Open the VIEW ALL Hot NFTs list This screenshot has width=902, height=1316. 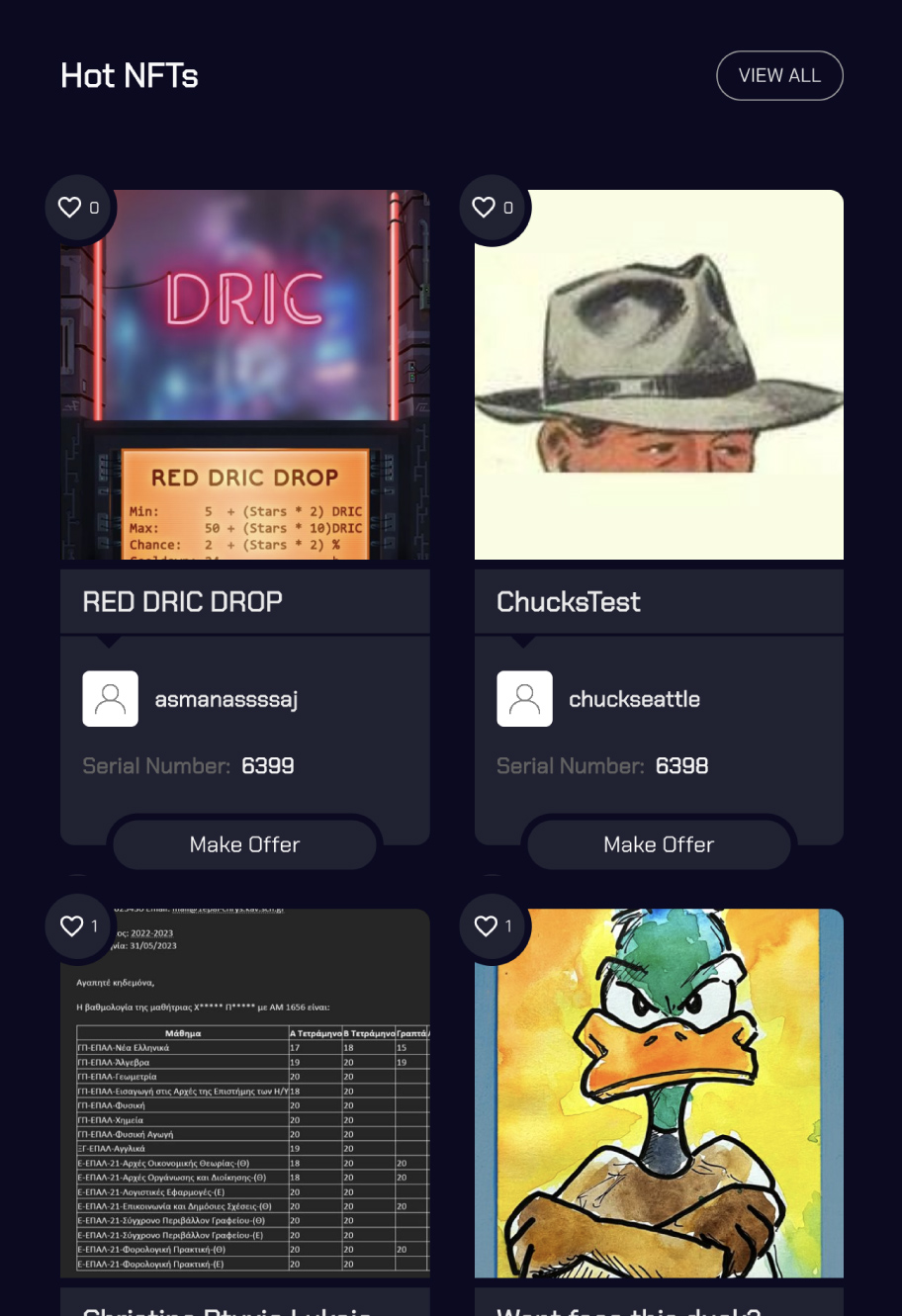pos(779,76)
